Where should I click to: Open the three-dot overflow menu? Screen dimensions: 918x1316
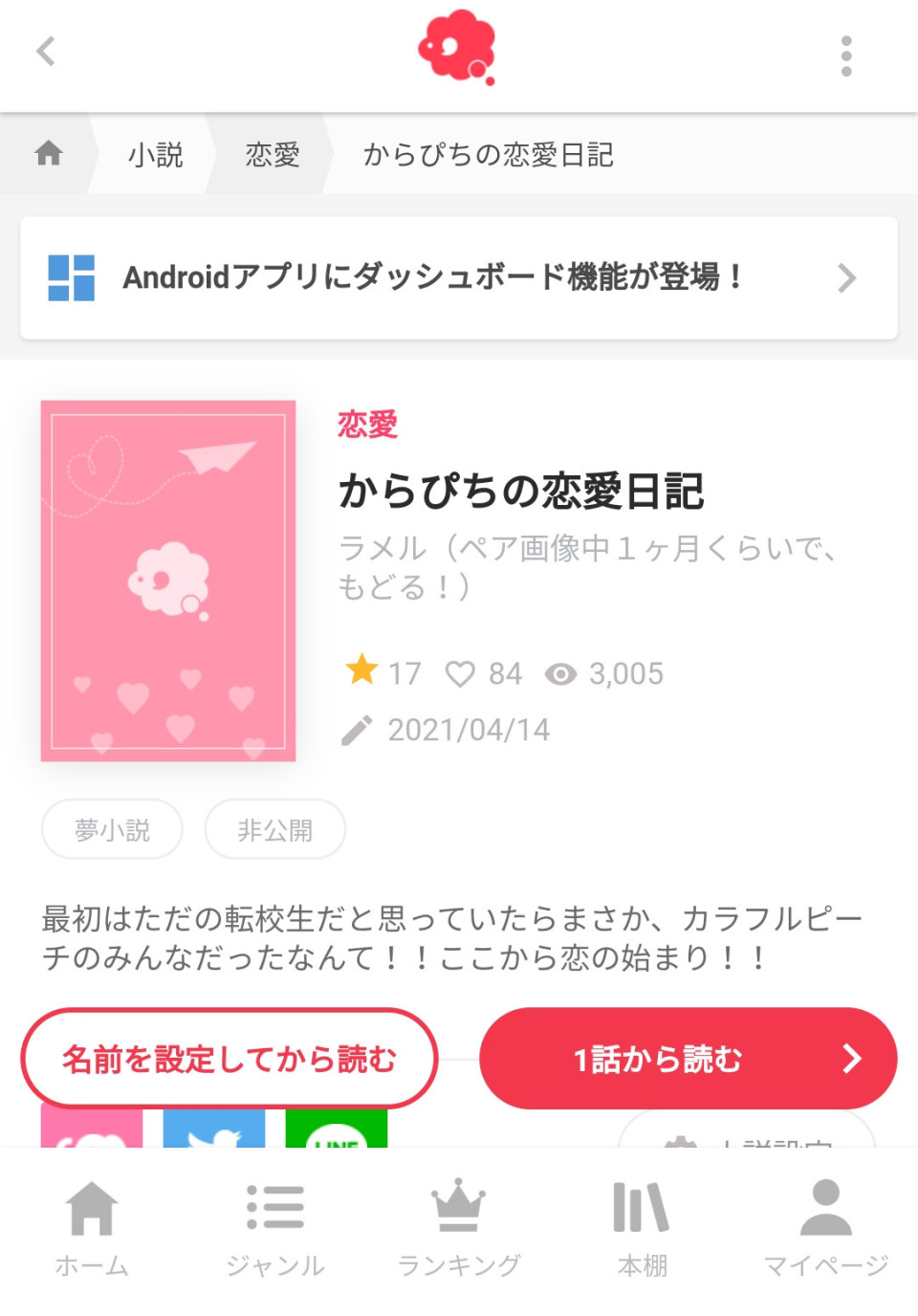[x=845, y=55]
